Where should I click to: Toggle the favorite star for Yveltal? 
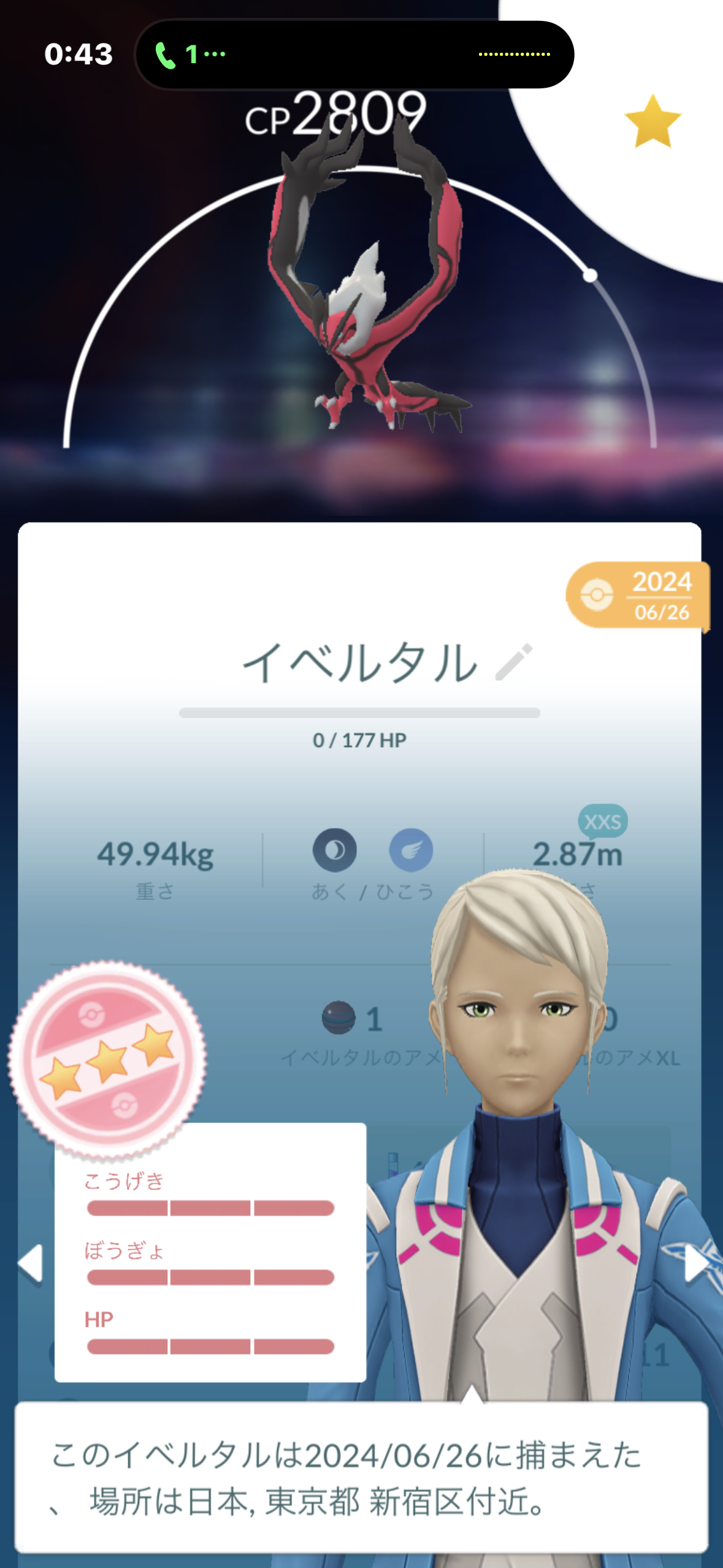tap(652, 122)
